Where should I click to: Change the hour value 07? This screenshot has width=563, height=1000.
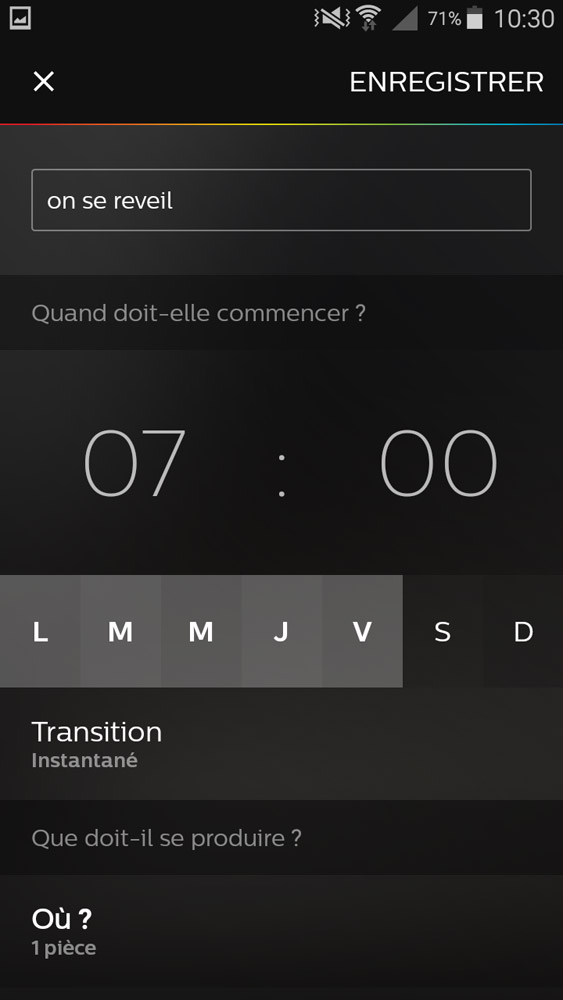click(x=135, y=463)
